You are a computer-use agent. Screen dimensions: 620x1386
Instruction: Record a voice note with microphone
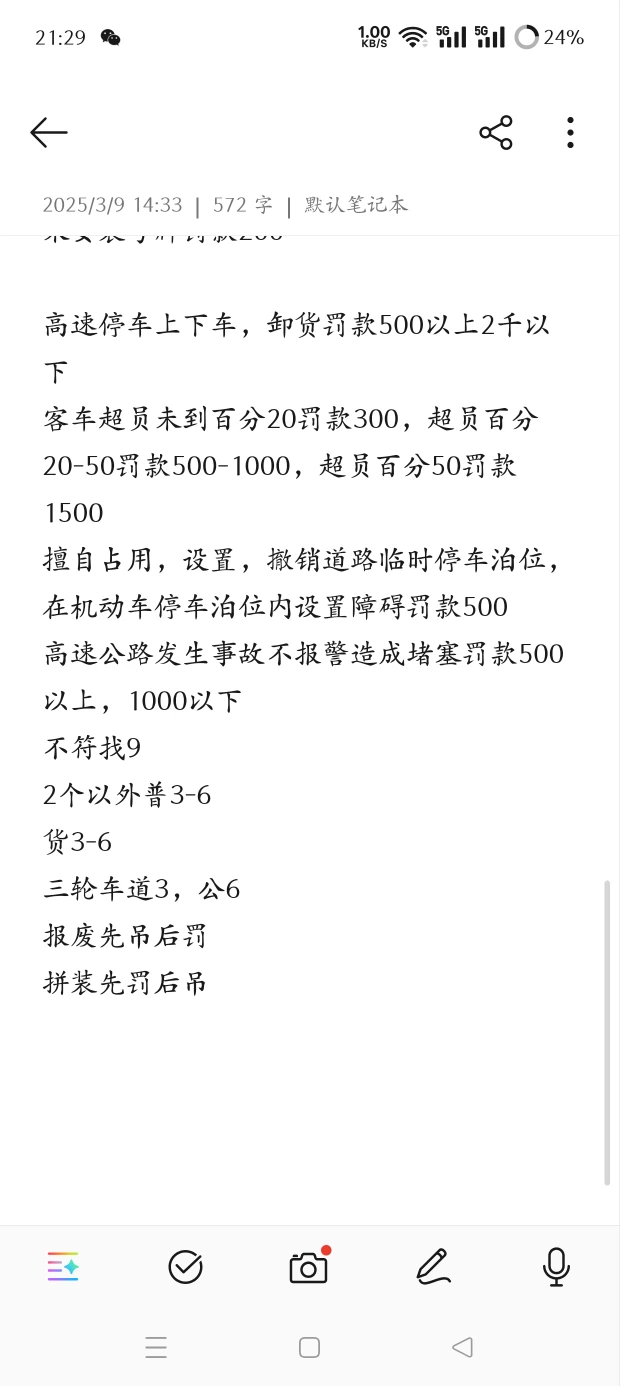pos(556,1267)
